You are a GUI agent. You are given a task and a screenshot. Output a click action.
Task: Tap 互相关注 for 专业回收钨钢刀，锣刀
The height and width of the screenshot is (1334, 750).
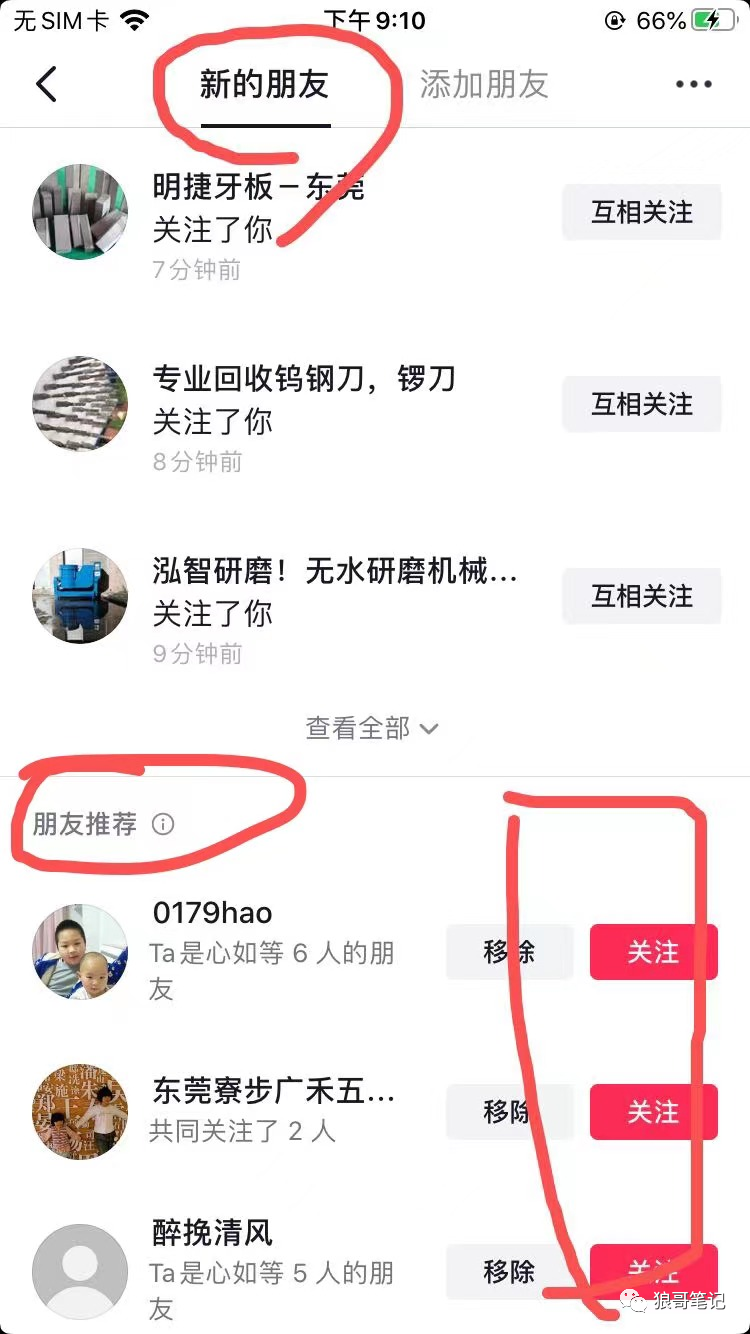tap(641, 404)
